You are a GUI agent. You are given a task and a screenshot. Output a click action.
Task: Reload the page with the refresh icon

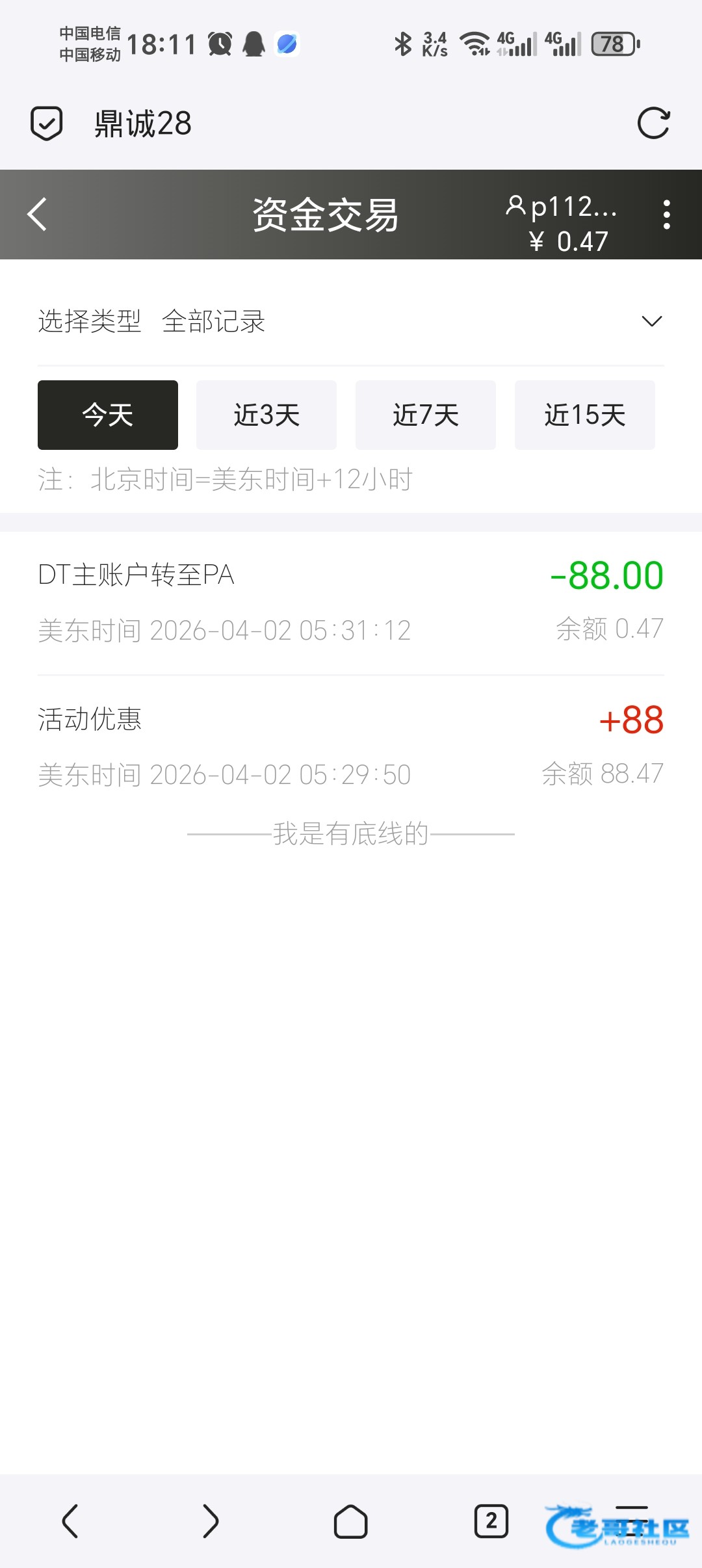coord(653,124)
